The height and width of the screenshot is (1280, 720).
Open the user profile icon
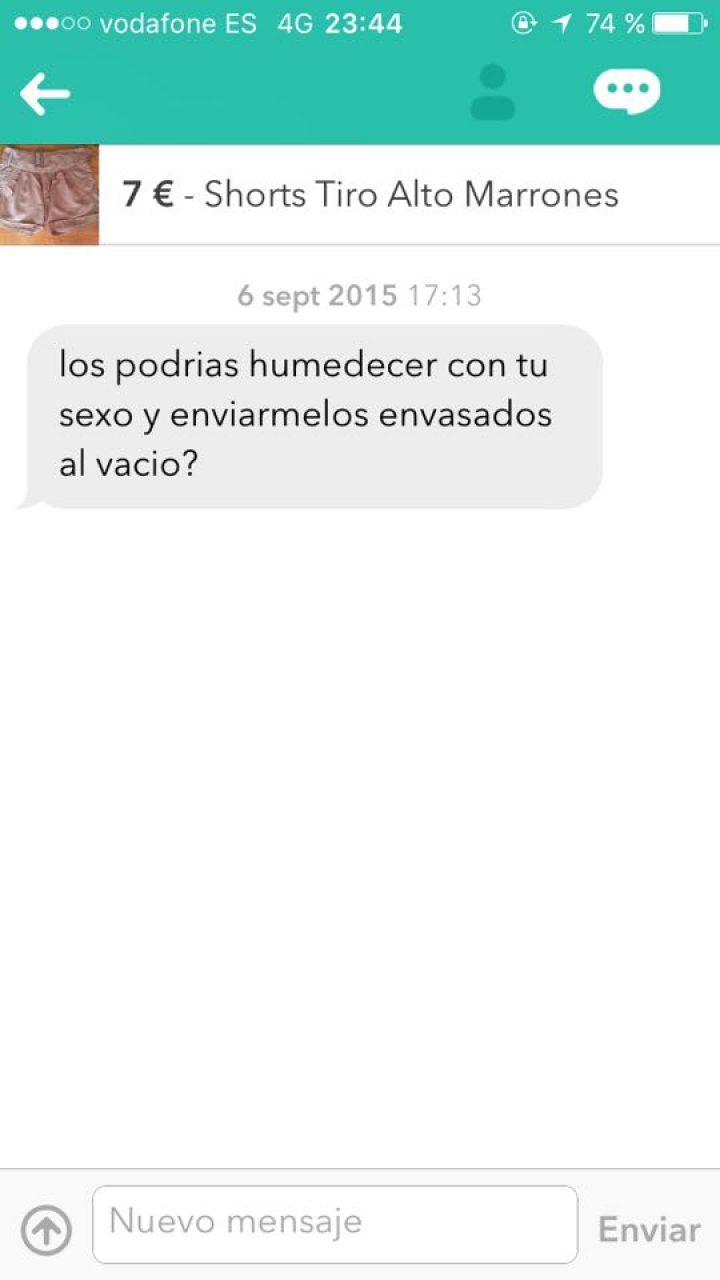[492, 93]
